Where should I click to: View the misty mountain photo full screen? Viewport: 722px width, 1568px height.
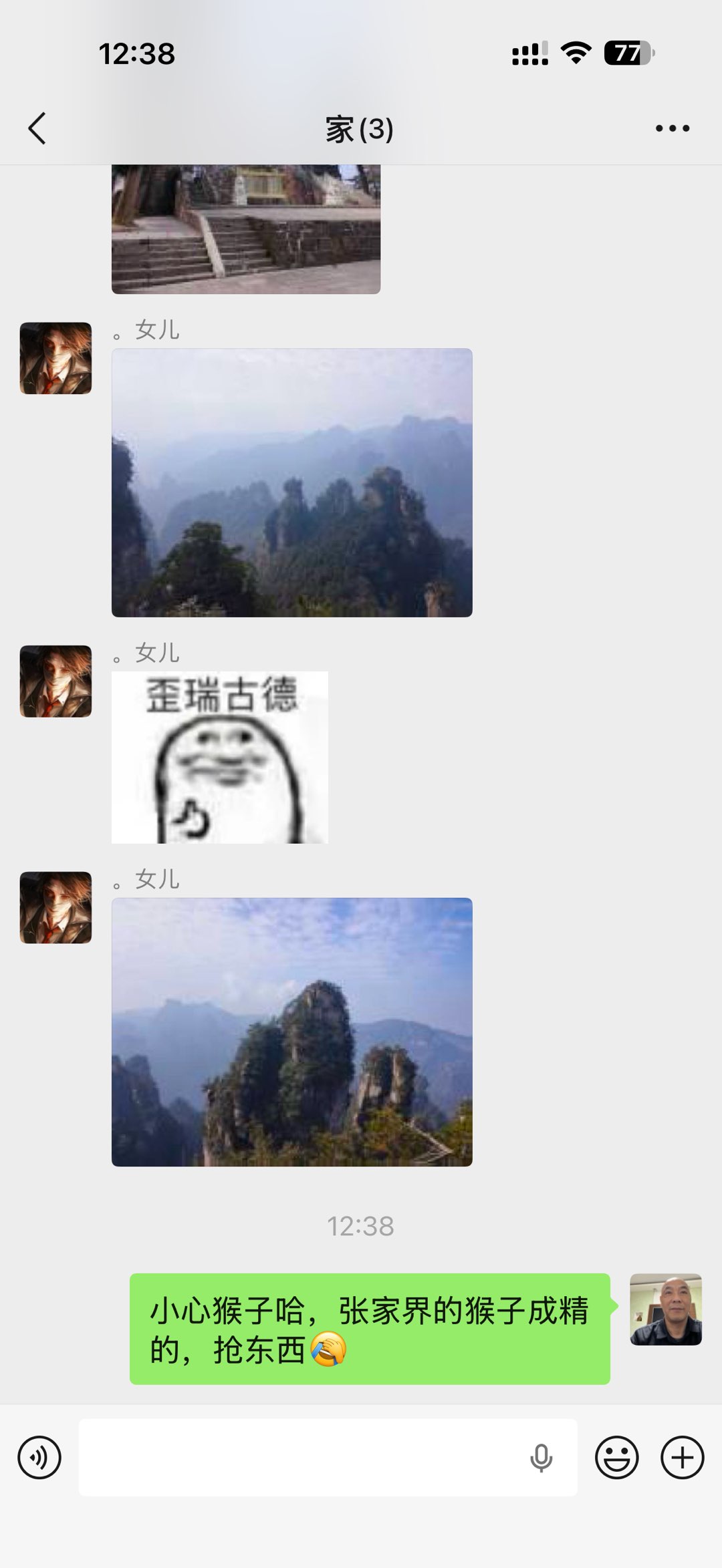[x=291, y=482]
